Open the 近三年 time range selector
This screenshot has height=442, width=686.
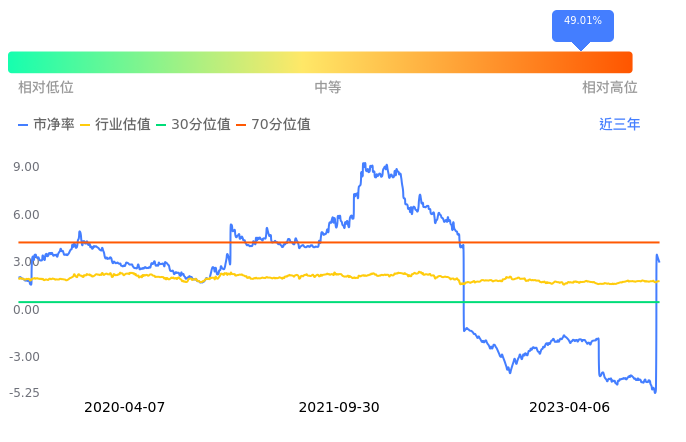tap(619, 125)
